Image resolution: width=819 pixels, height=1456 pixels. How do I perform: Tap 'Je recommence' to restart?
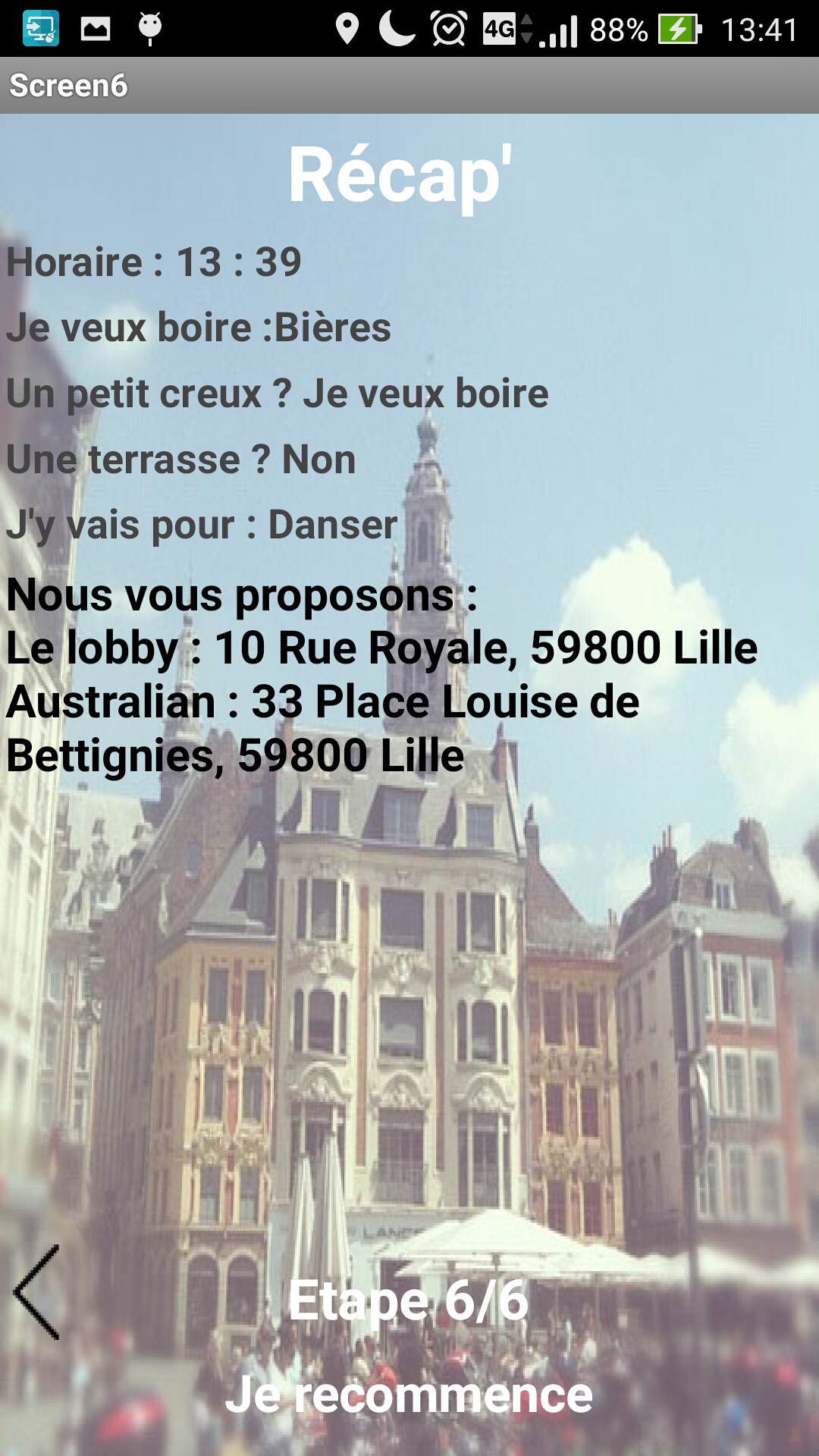(x=409, y=1395)
